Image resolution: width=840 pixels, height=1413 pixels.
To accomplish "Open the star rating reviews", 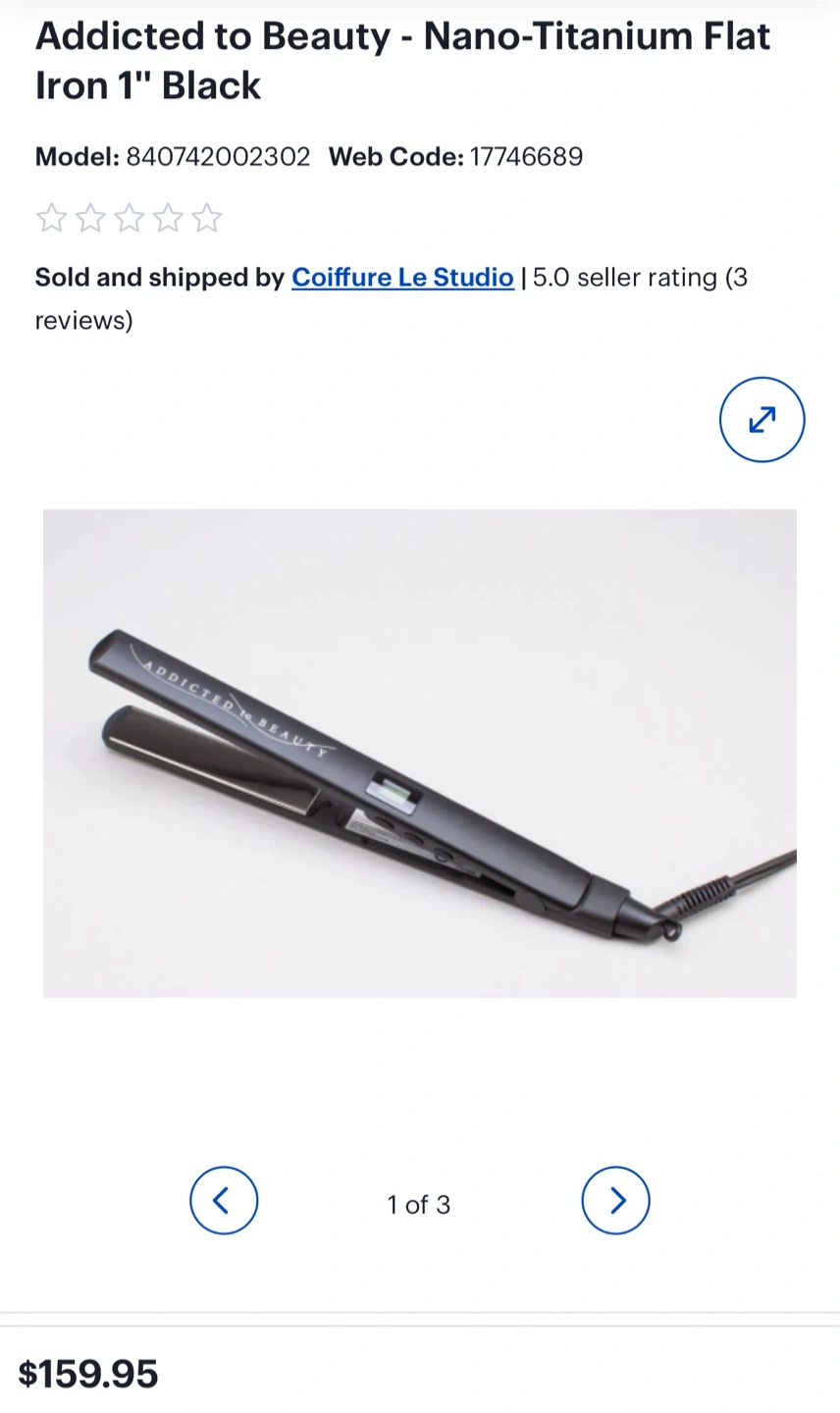I will pyautogui.click(x=130, y=218).
